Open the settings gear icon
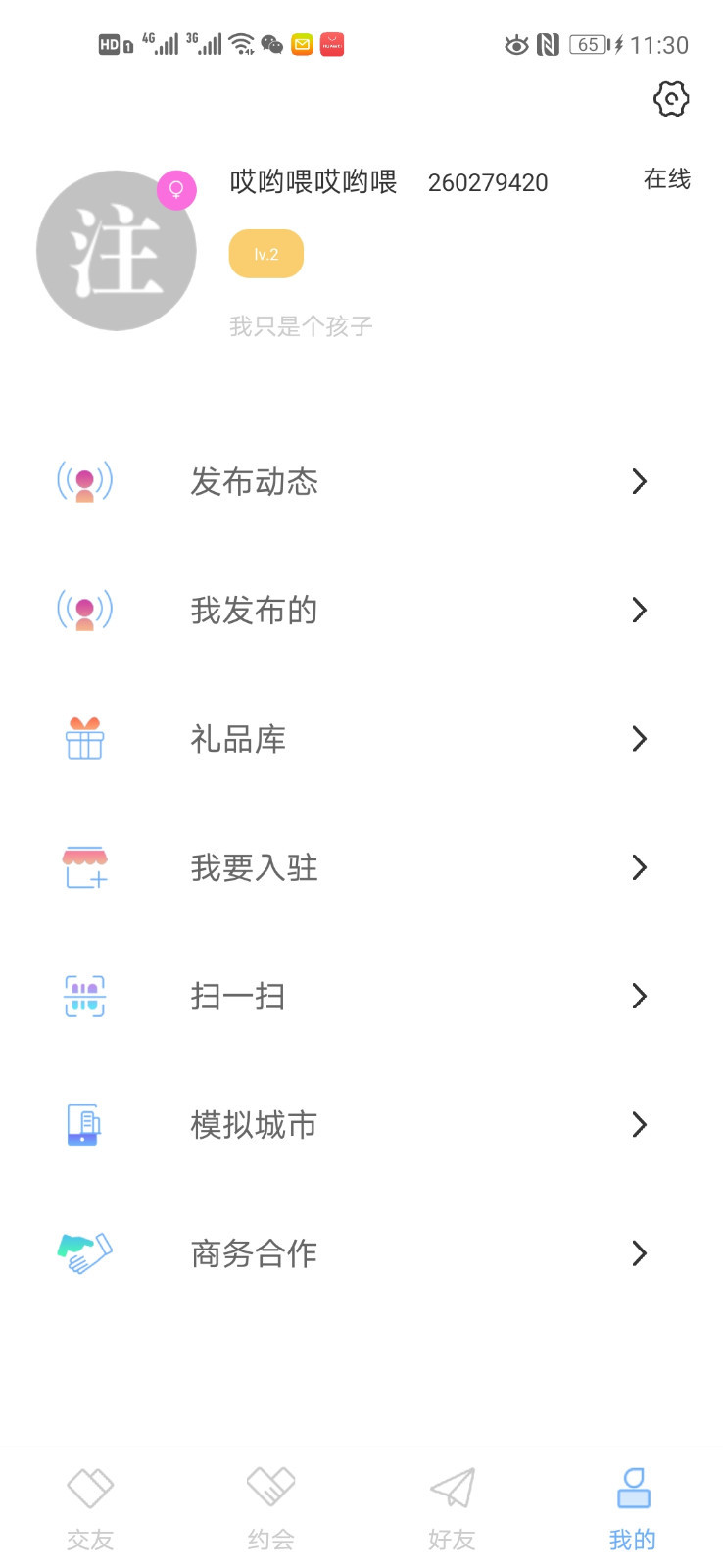This screenshot has width=723, height=1568. click(671, 99)
